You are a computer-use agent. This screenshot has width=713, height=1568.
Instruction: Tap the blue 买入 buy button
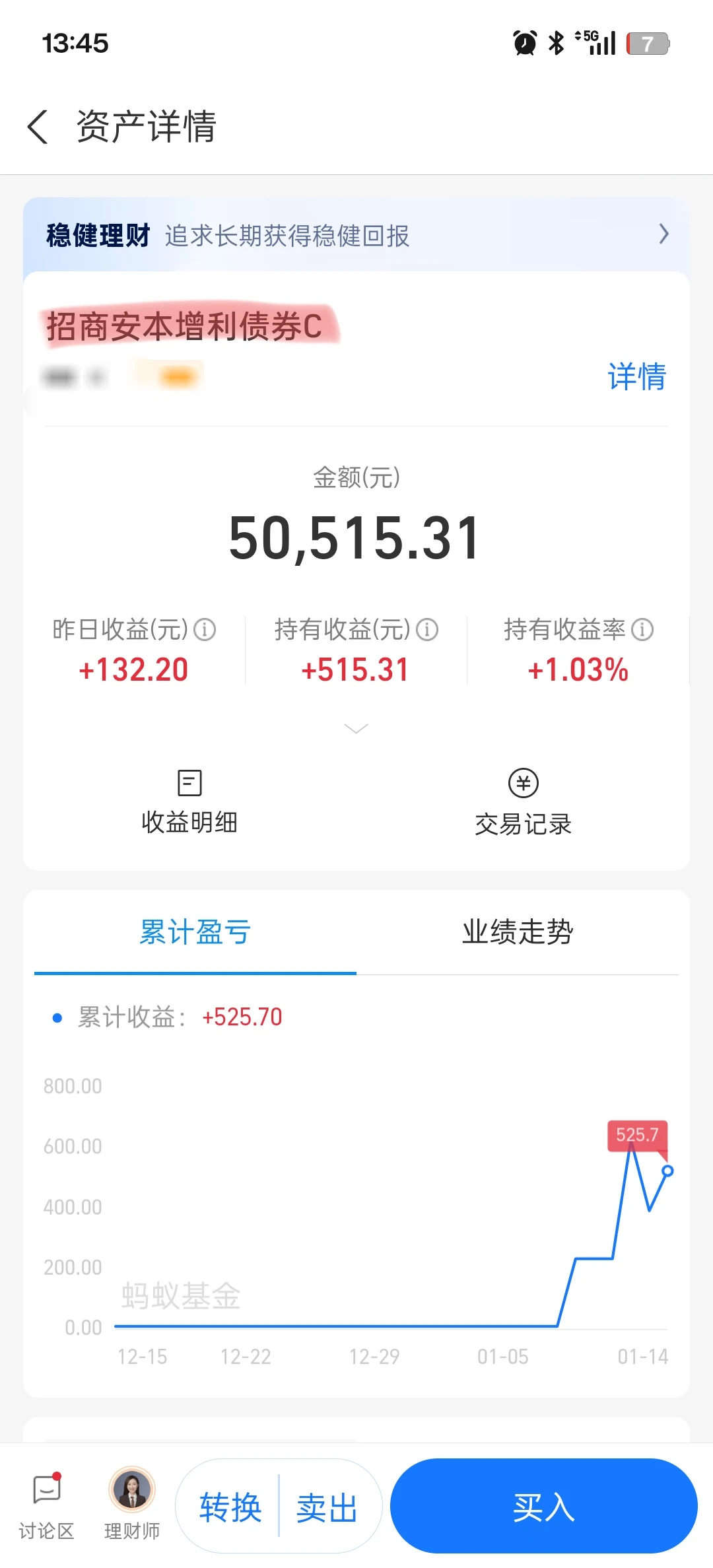pos(543,1506)
